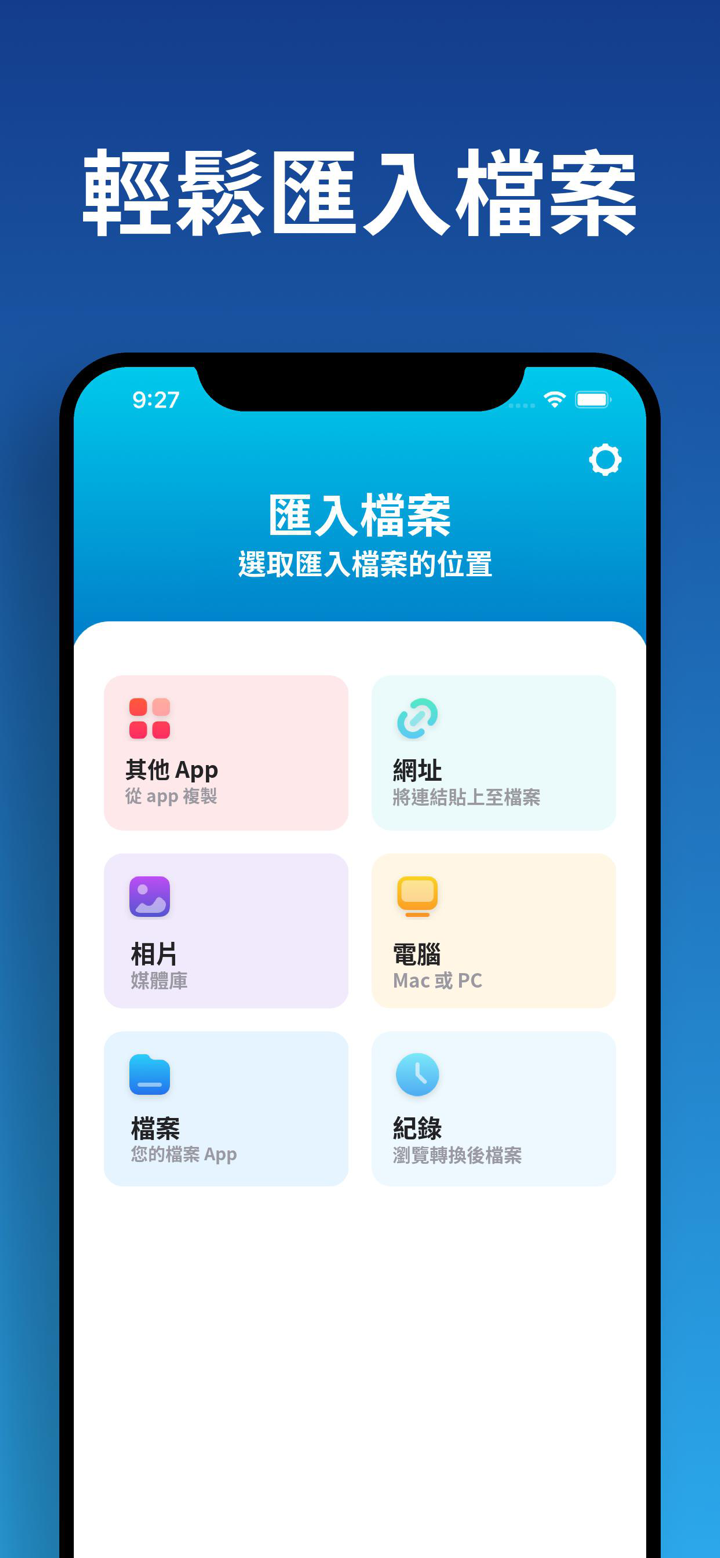This screenshot has width=720, height=1558.
Task: Open 紀錄 to view converted files
Action: [493, 1108]
